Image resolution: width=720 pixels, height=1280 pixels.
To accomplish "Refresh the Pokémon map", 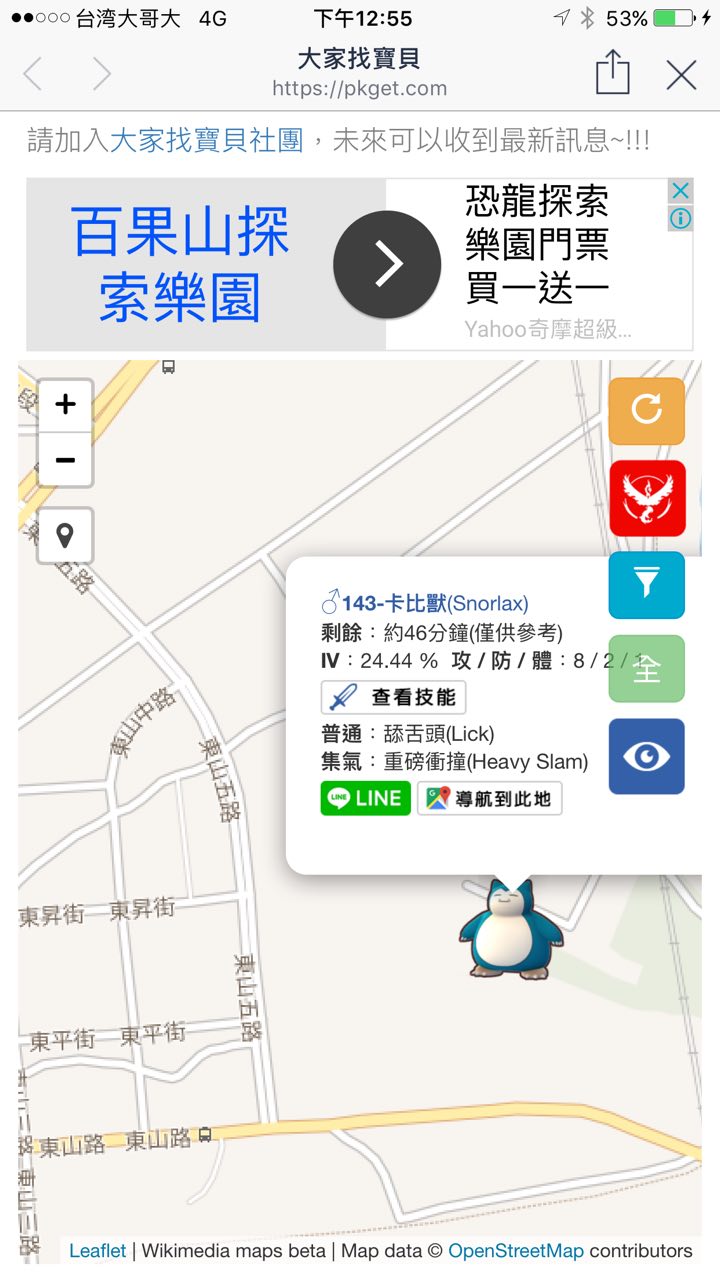I will [647, 410].
